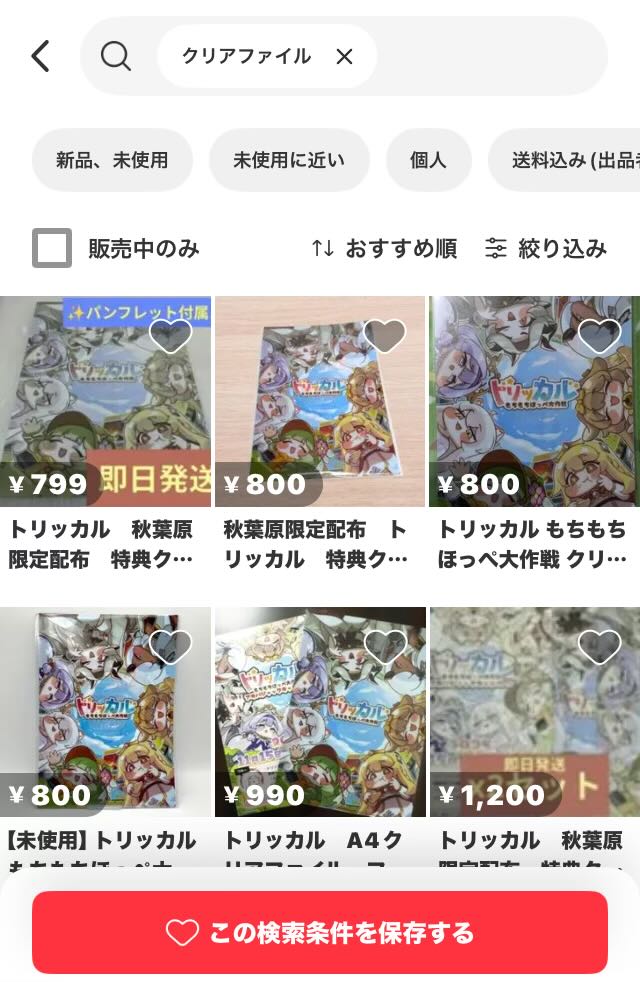
Task: View the ¥990 A4クリアファイル item
Action: coord(320,720)
